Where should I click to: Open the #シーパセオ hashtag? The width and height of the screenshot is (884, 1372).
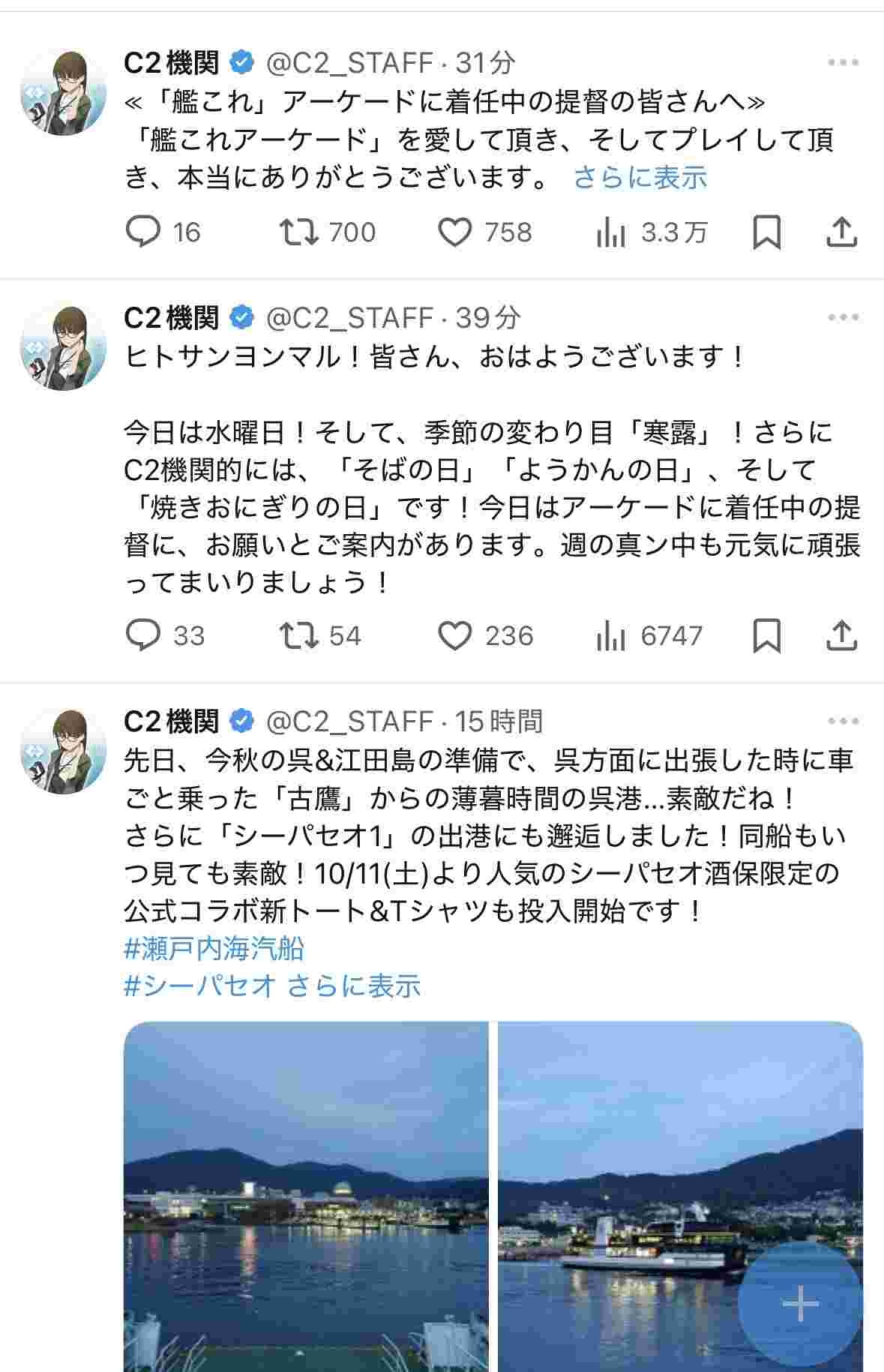(199, 986)
